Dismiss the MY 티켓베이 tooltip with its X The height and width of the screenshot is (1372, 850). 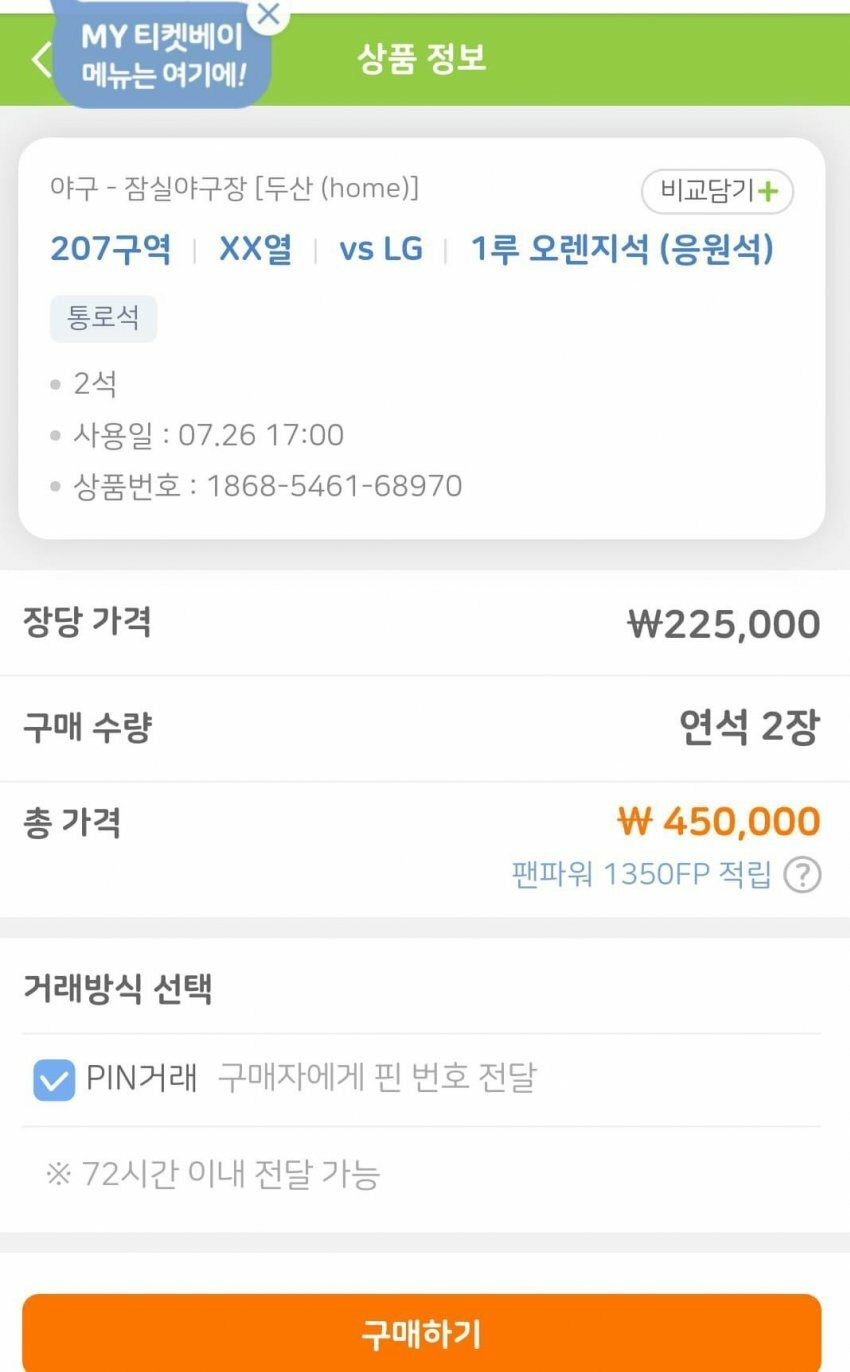[266, 16]
